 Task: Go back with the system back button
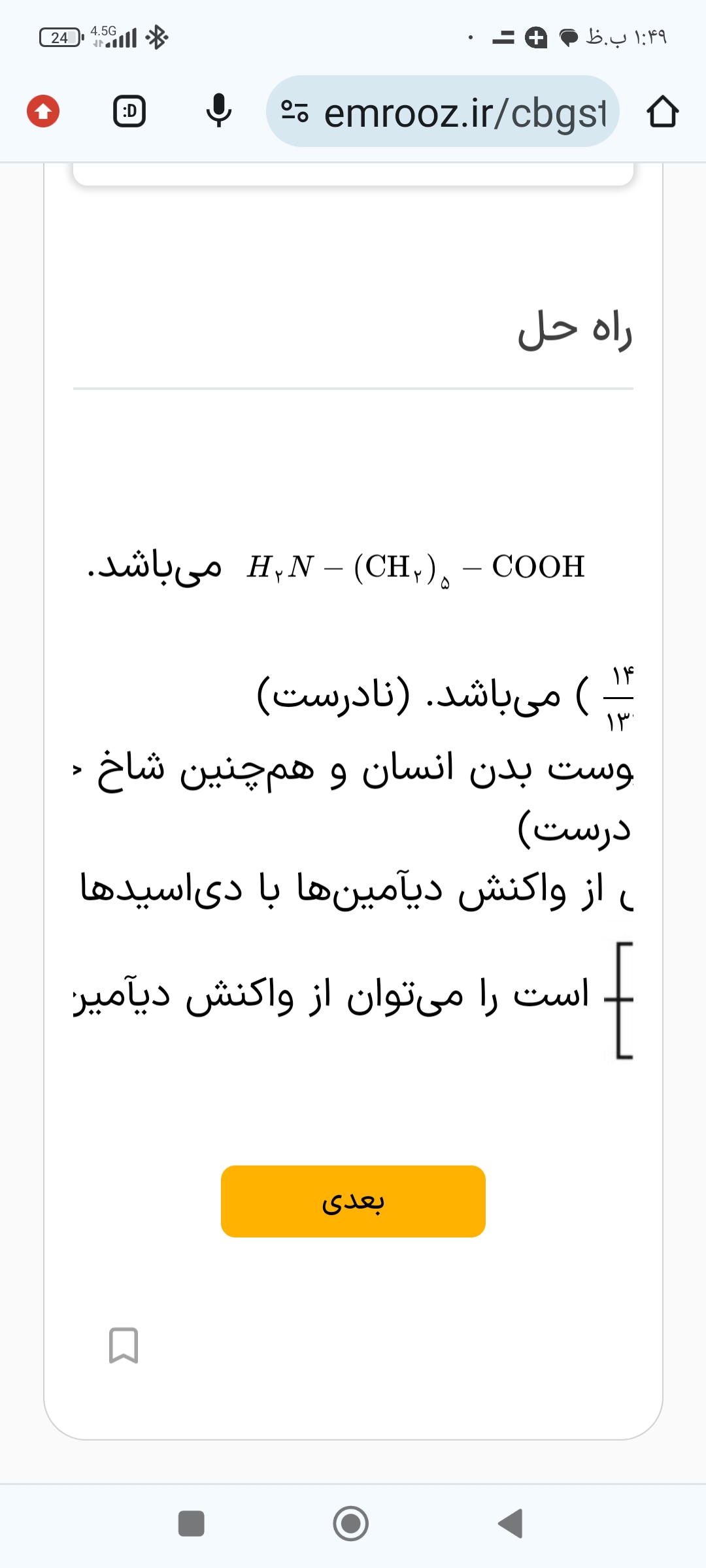pos(511,1524)
